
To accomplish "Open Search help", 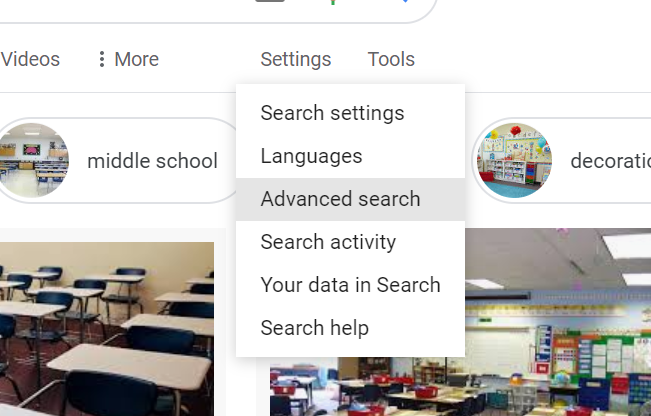I will click(350, 328).
